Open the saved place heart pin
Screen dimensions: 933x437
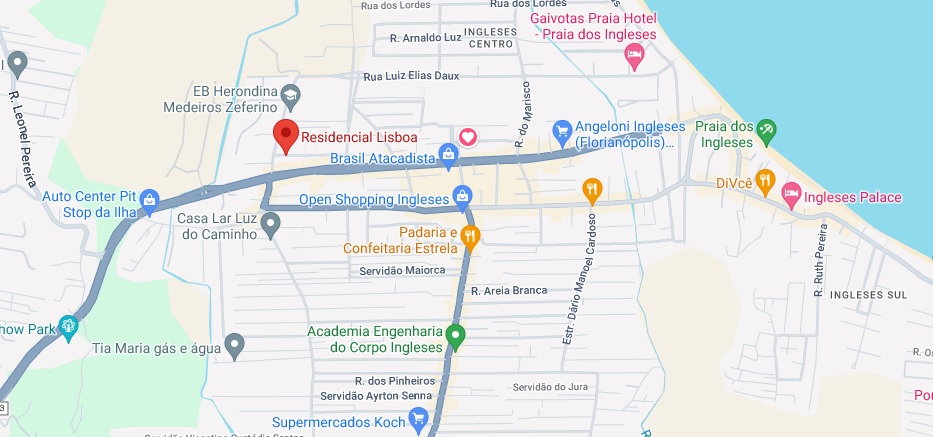coord(467,137)
